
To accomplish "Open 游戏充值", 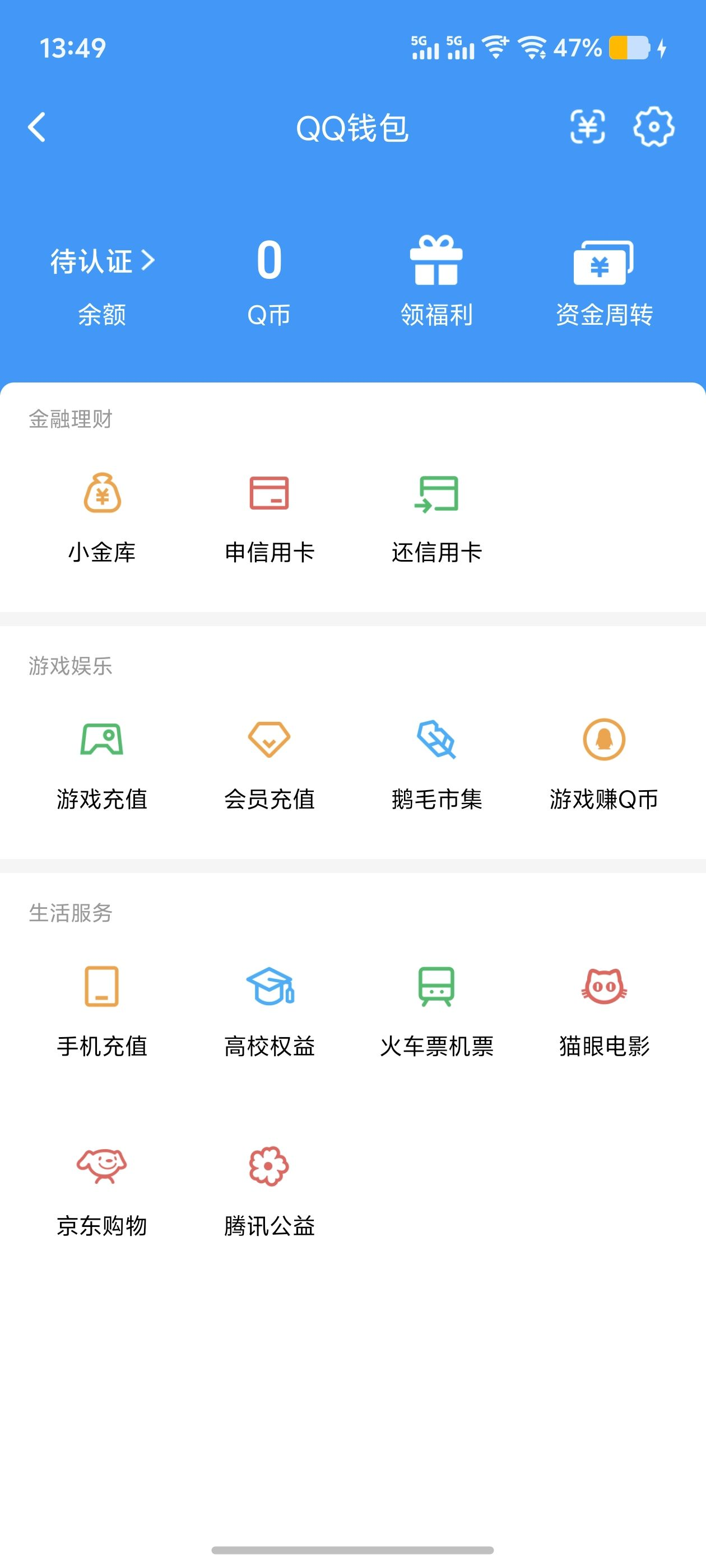I will click(102, 765).
